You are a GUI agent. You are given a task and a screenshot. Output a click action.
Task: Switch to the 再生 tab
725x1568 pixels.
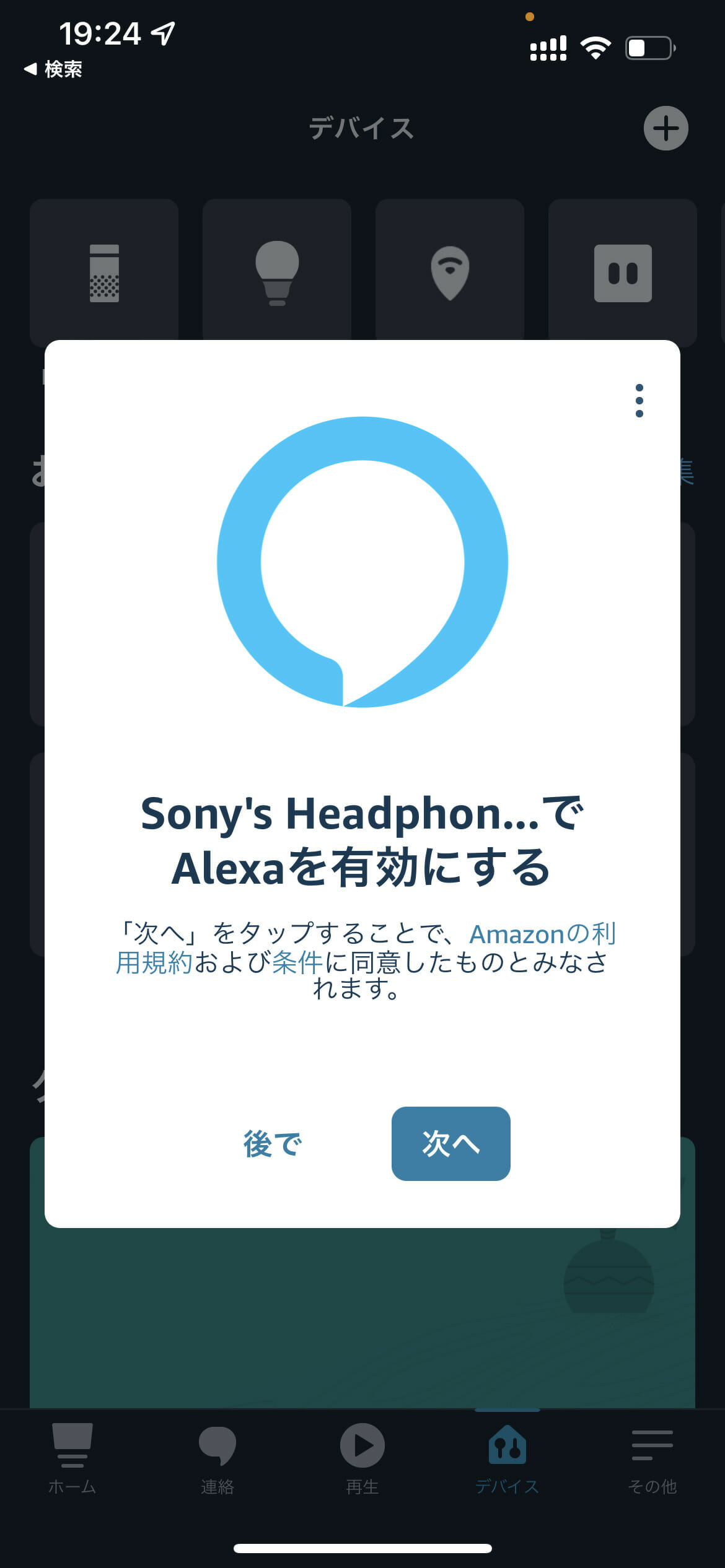click(x=362, y=1457)
